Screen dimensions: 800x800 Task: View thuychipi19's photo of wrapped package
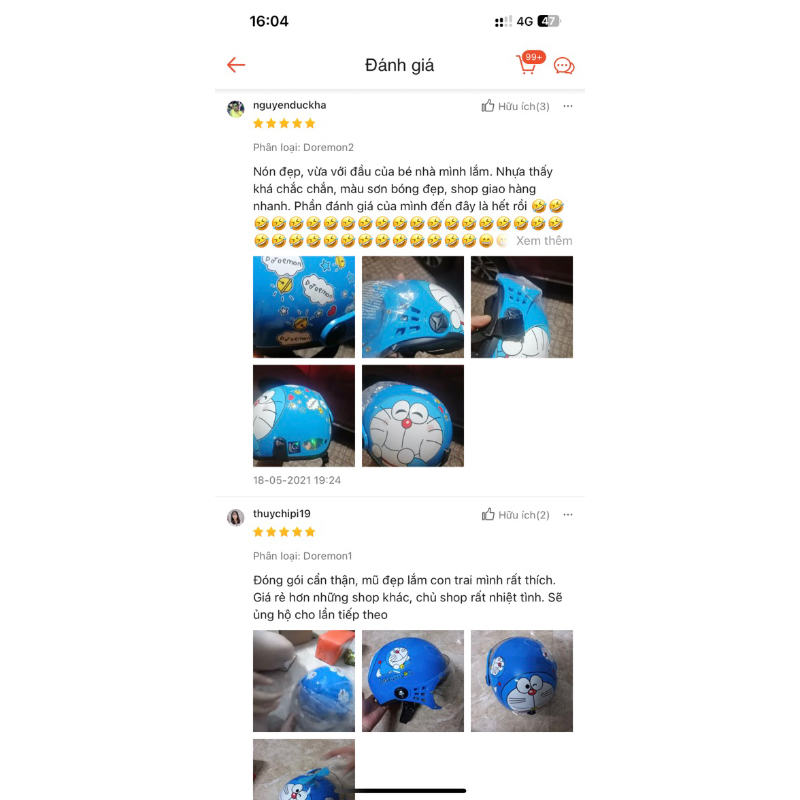pyautogui.click(x=304, y=681)
